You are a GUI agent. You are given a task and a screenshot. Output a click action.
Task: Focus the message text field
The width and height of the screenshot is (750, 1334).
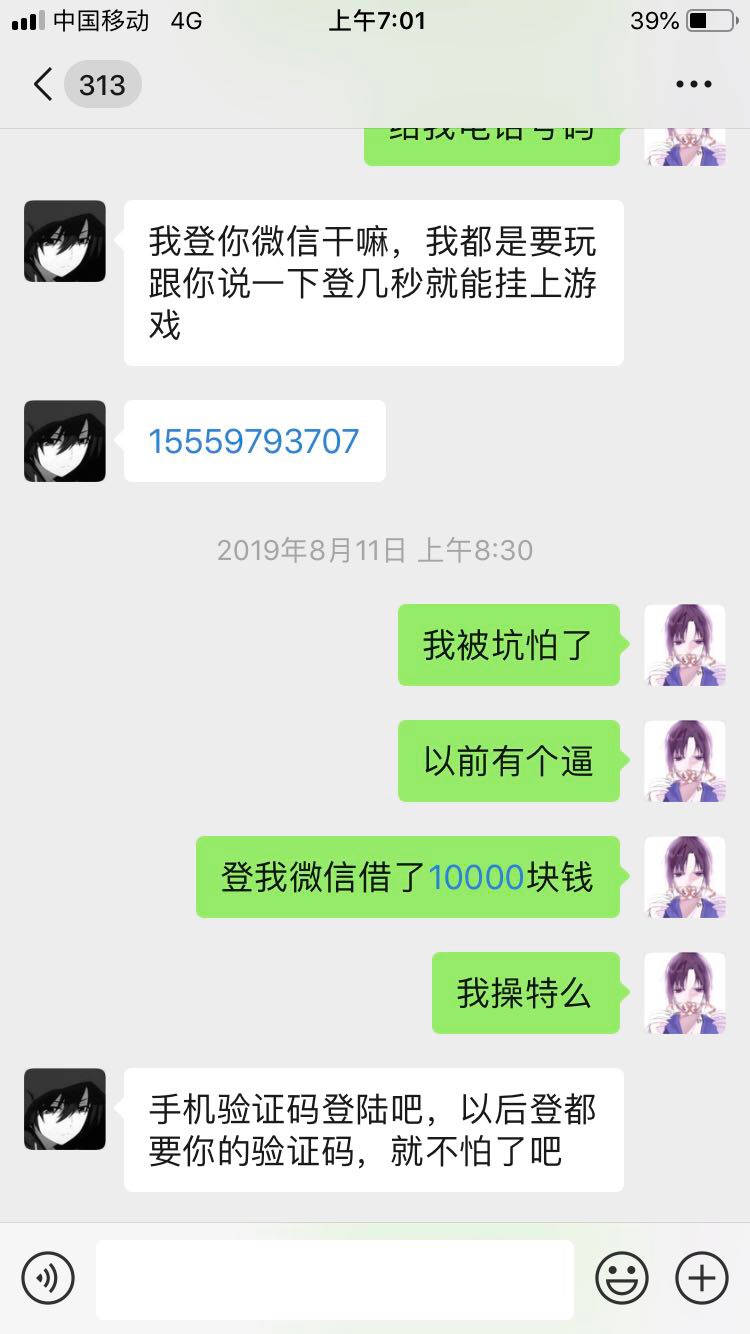[335, 1278]
